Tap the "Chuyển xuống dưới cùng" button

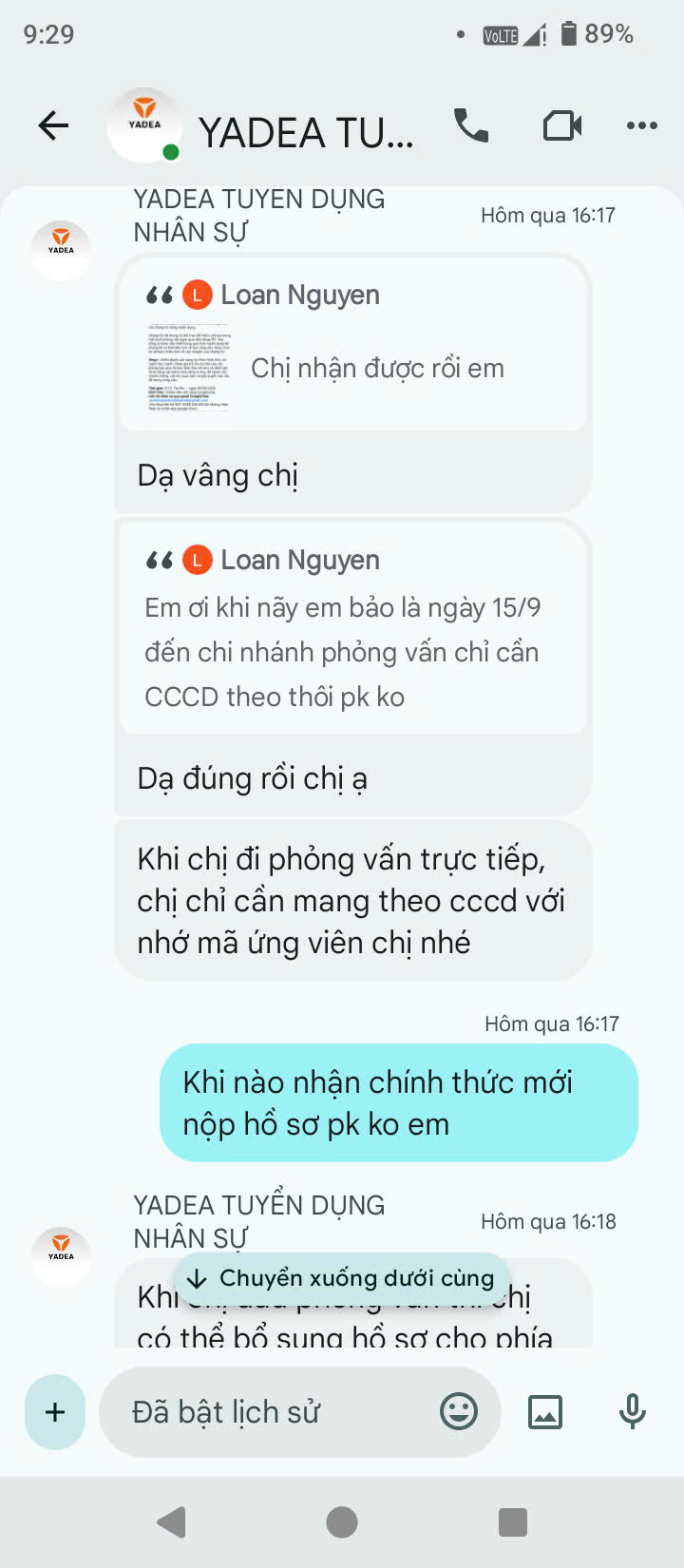[342, 1279]
